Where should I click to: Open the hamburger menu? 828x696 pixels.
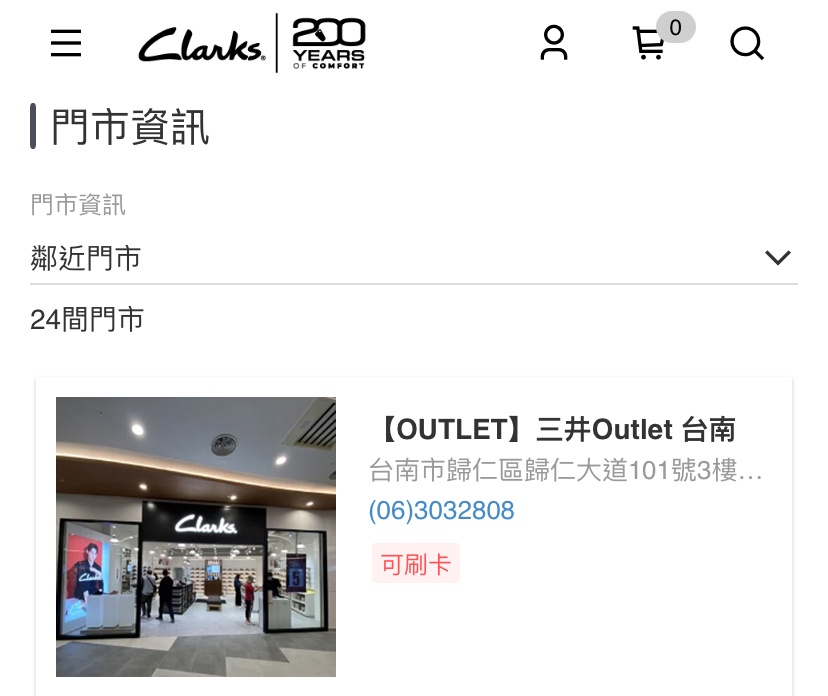tap(66, 43)
